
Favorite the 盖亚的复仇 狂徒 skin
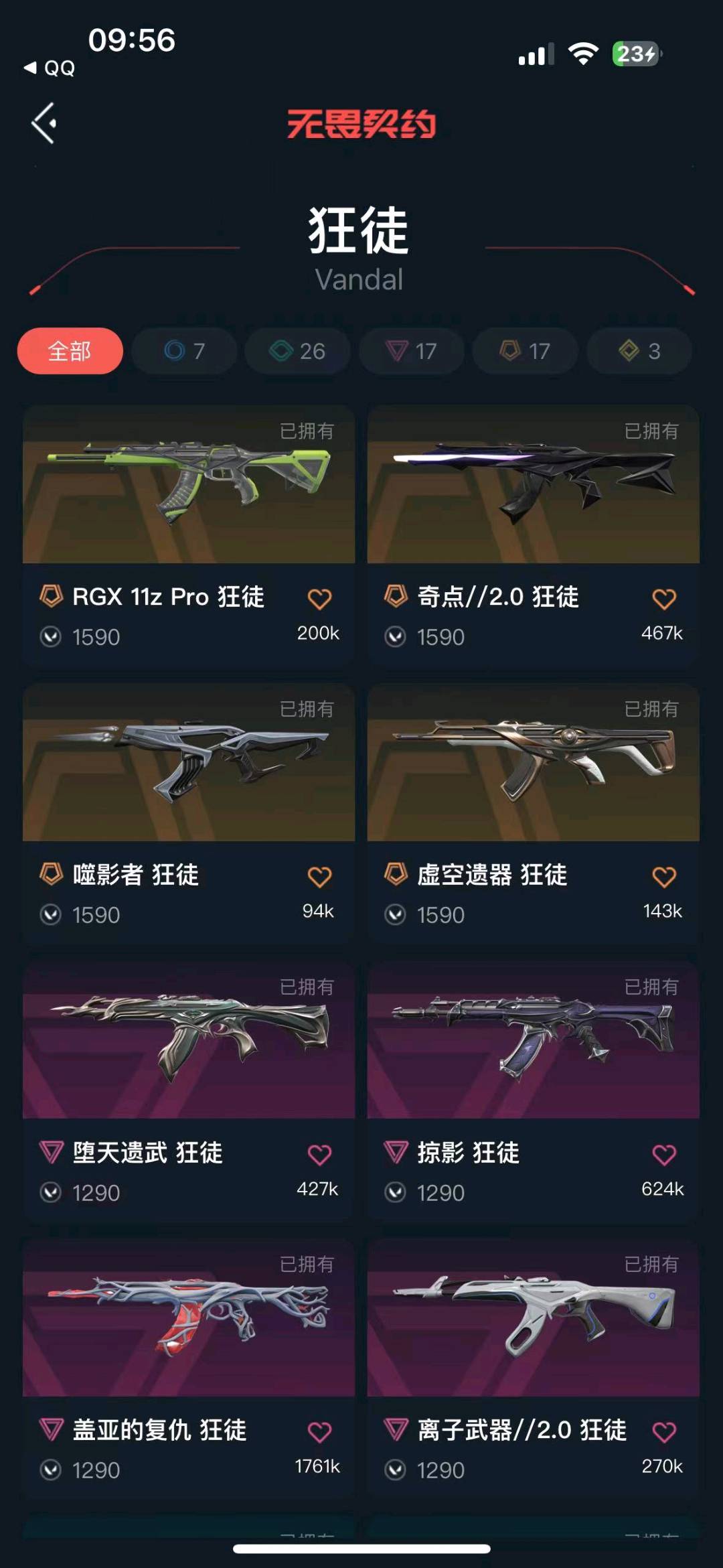(319, 1432)
